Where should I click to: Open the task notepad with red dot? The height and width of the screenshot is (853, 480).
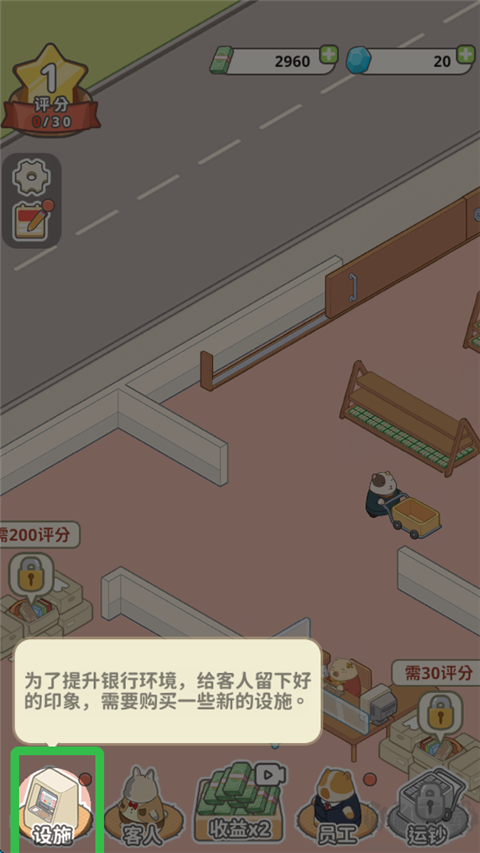click(32, 221)
